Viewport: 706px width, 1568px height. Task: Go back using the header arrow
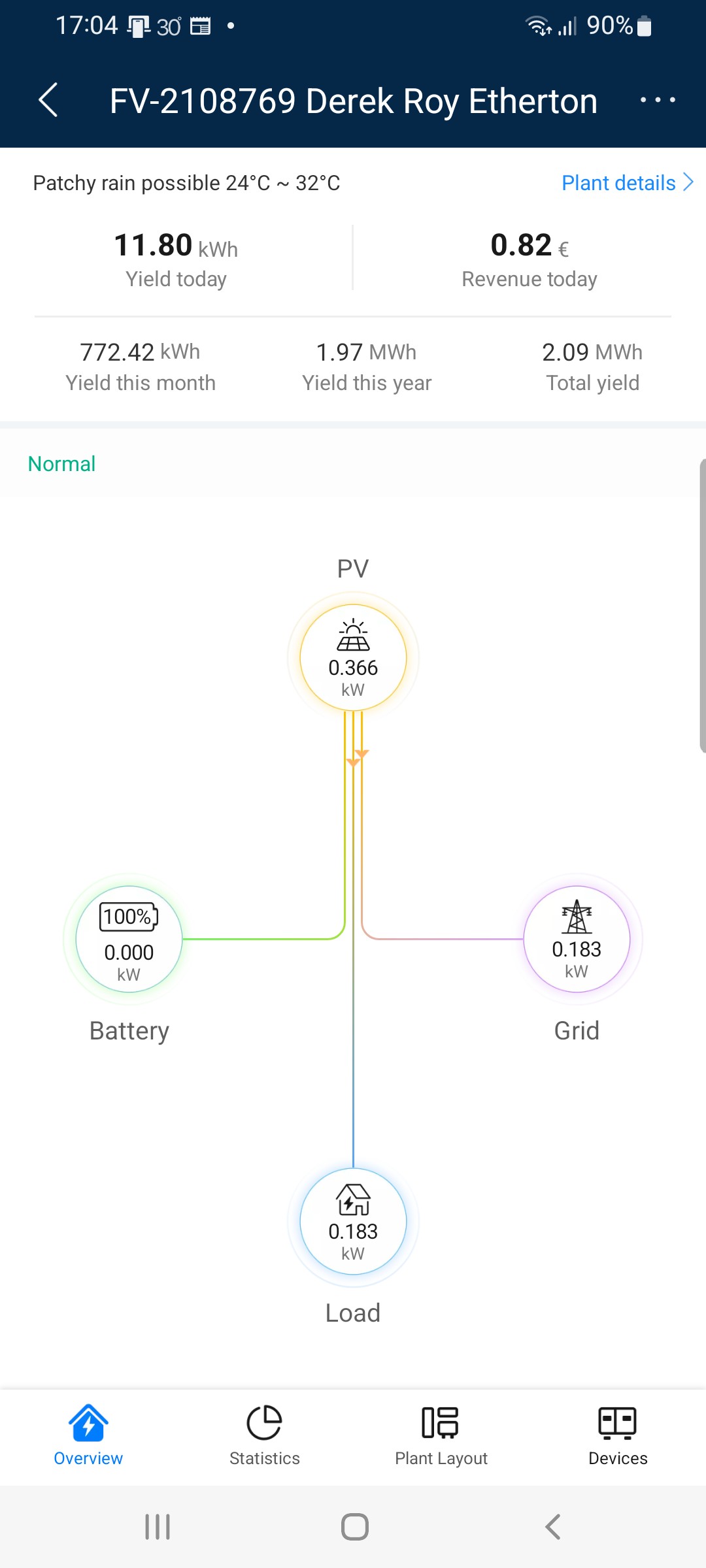[48, 101]
